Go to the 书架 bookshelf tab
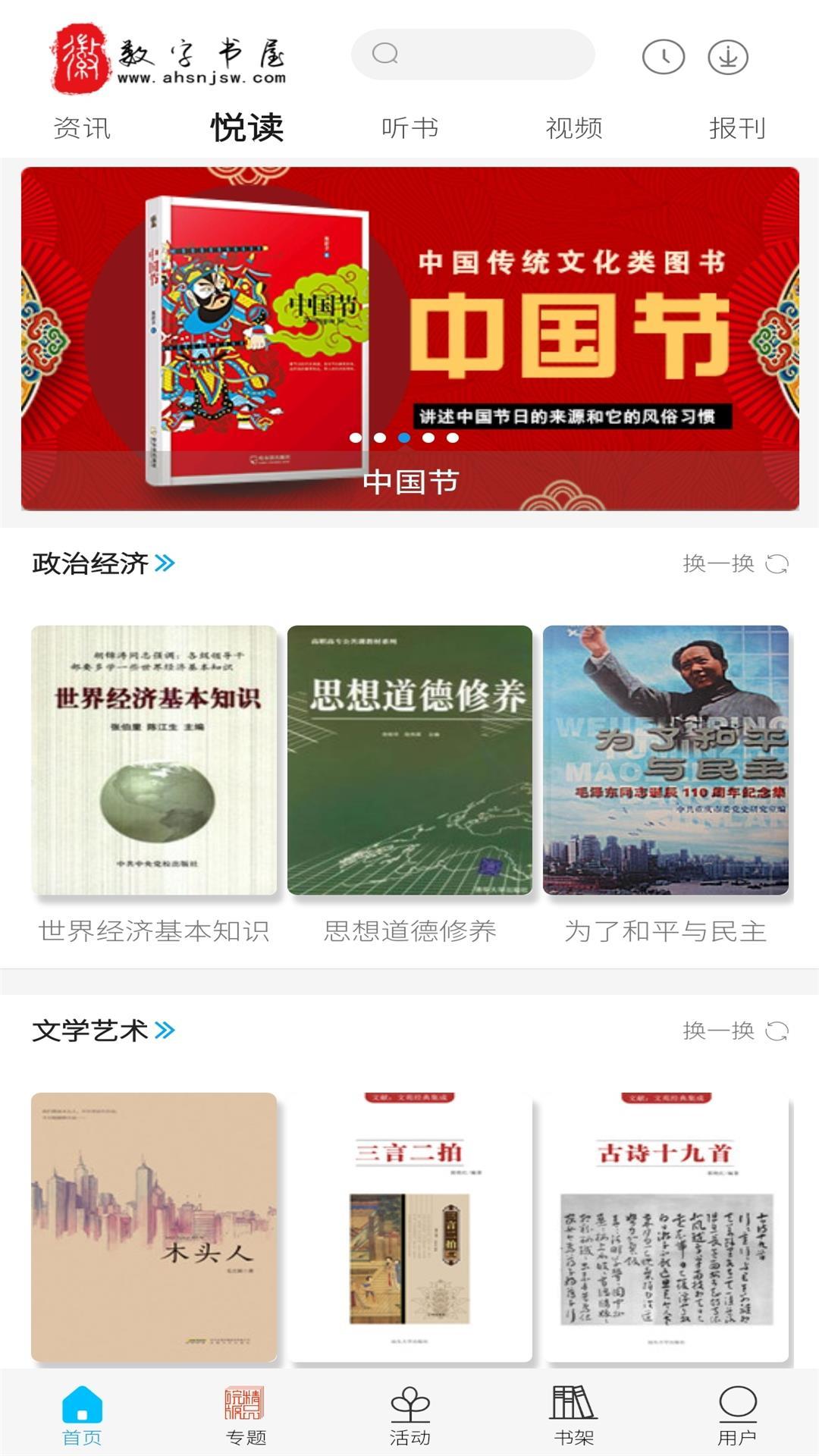 coord(573,1415)
